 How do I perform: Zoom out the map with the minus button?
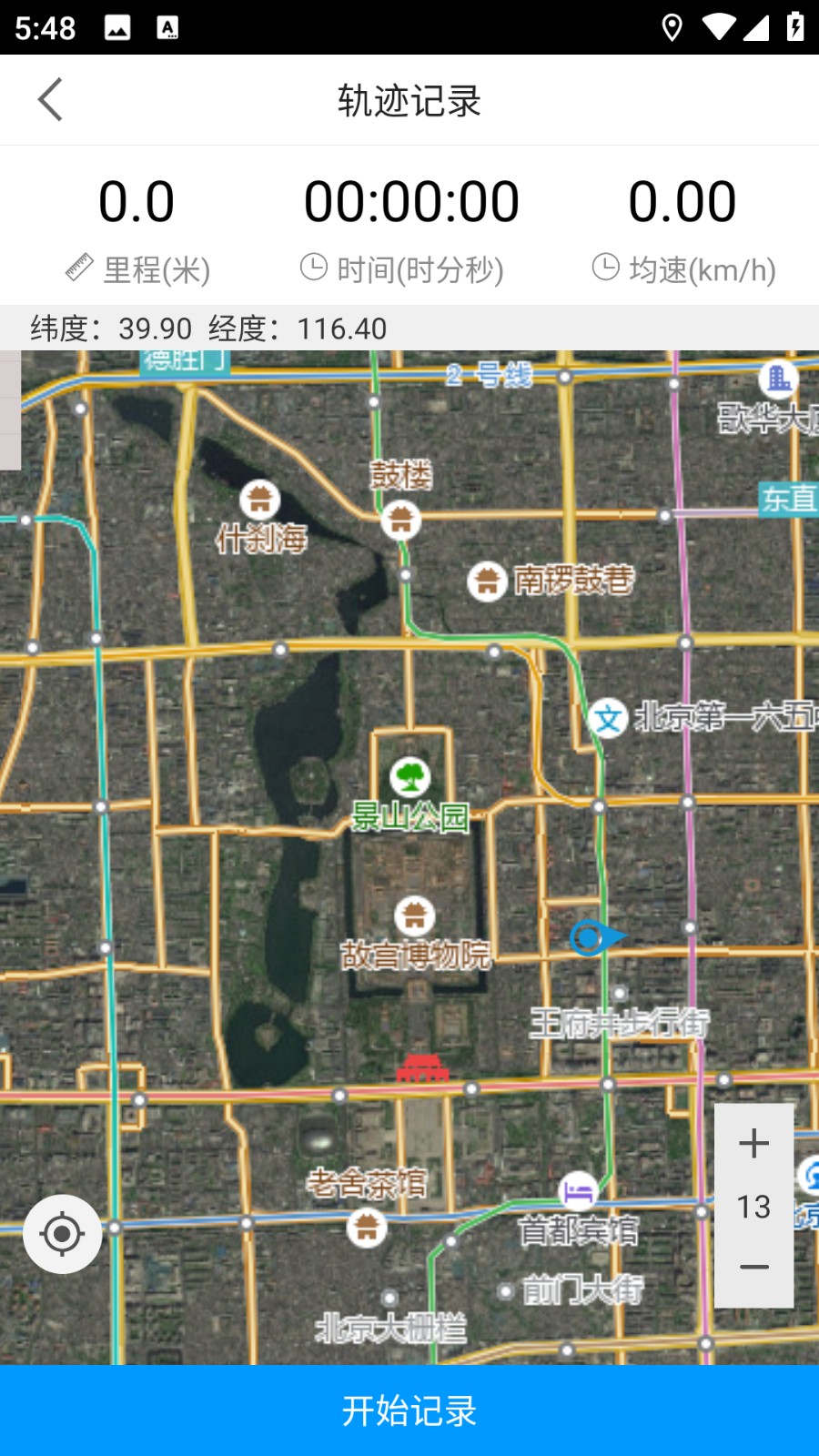tap(753, 1268)
